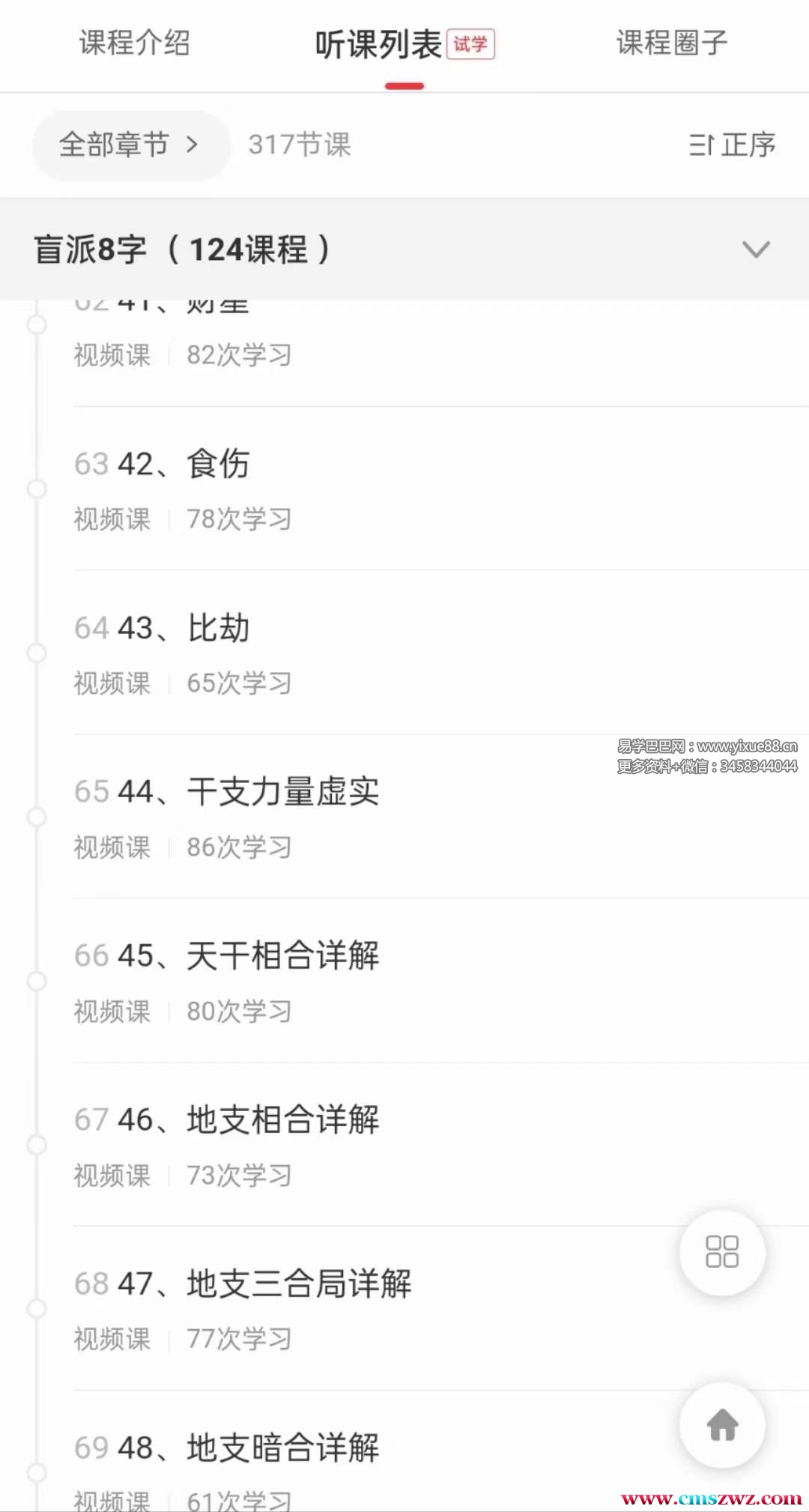Open lesson 44、干支力量虚实
This screenshot has width=809, height=1512.
(282, 792)
